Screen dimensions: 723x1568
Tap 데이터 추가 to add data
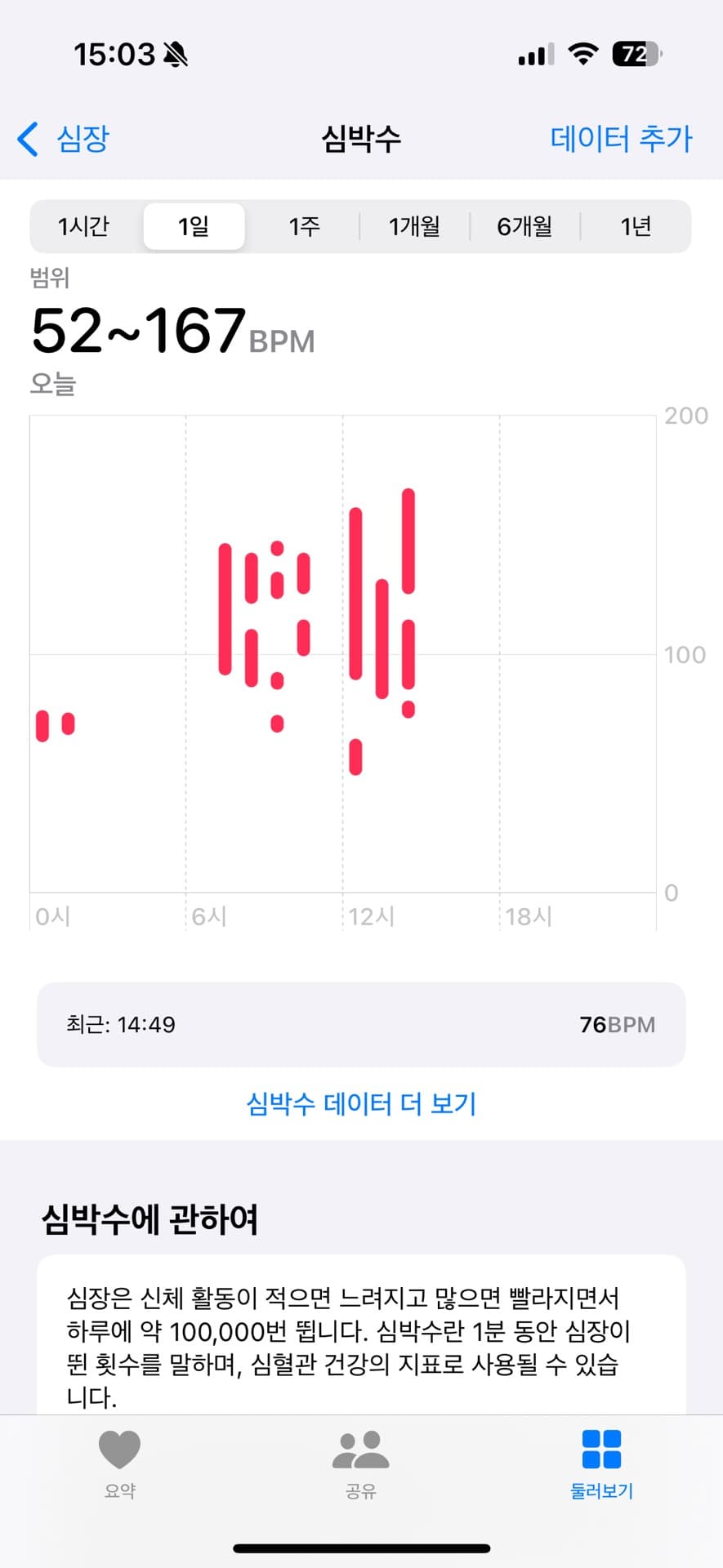pos(621,139)
